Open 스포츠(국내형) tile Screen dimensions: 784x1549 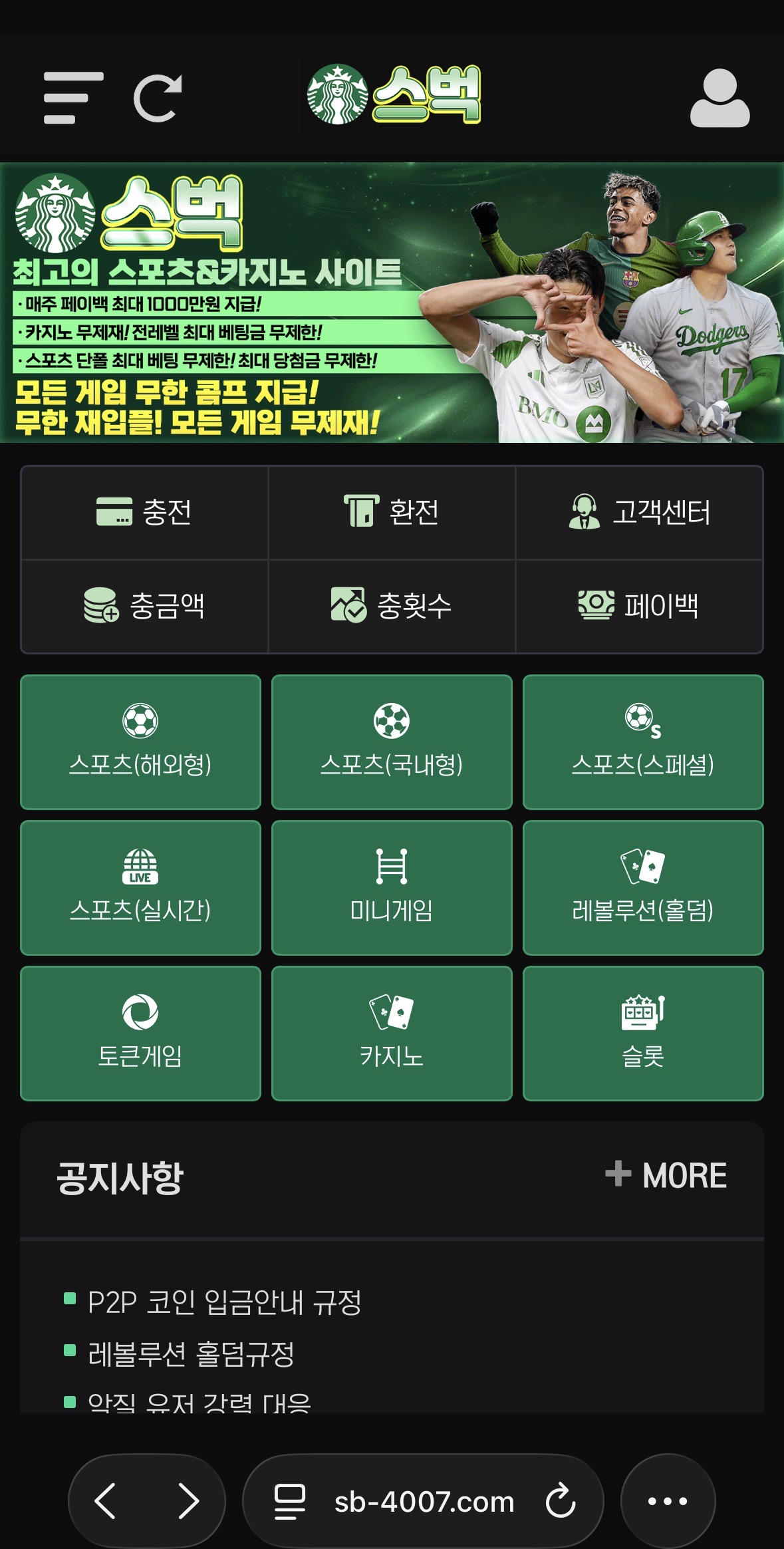coord(392,742)
